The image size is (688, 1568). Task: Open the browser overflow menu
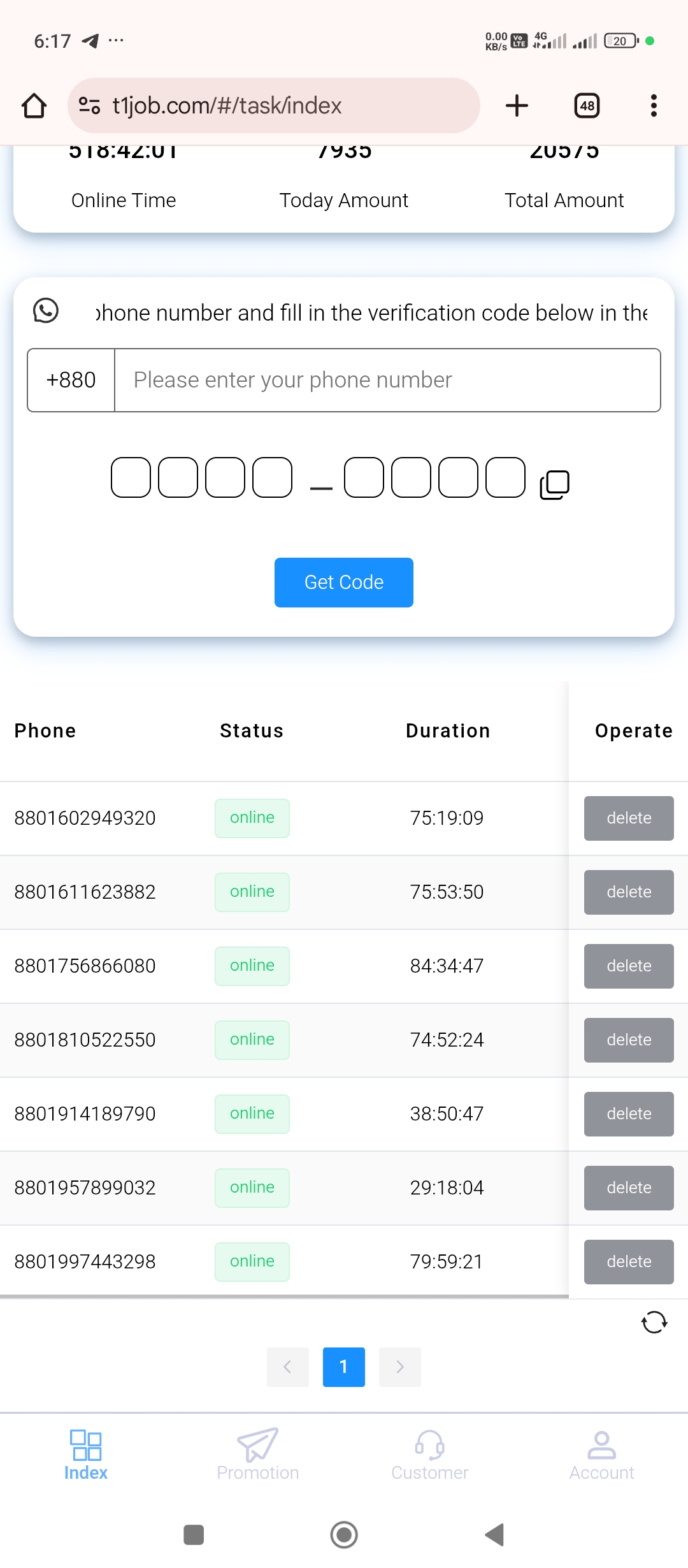click(x=653, y=106)
